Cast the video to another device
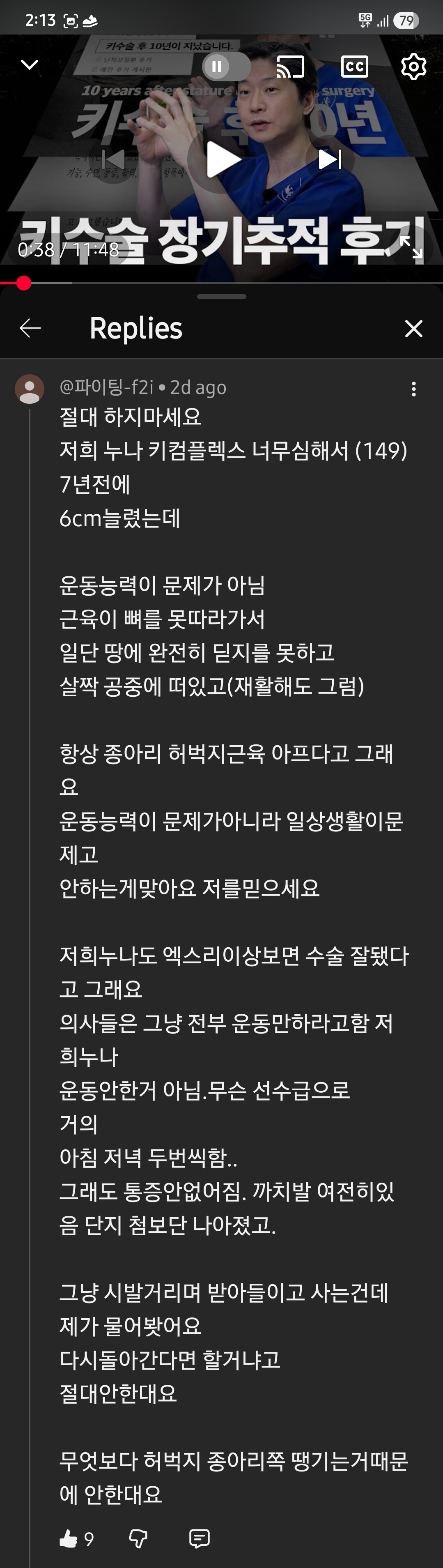The height and width of the screenshot is (1568, 443). pos(290,66)
